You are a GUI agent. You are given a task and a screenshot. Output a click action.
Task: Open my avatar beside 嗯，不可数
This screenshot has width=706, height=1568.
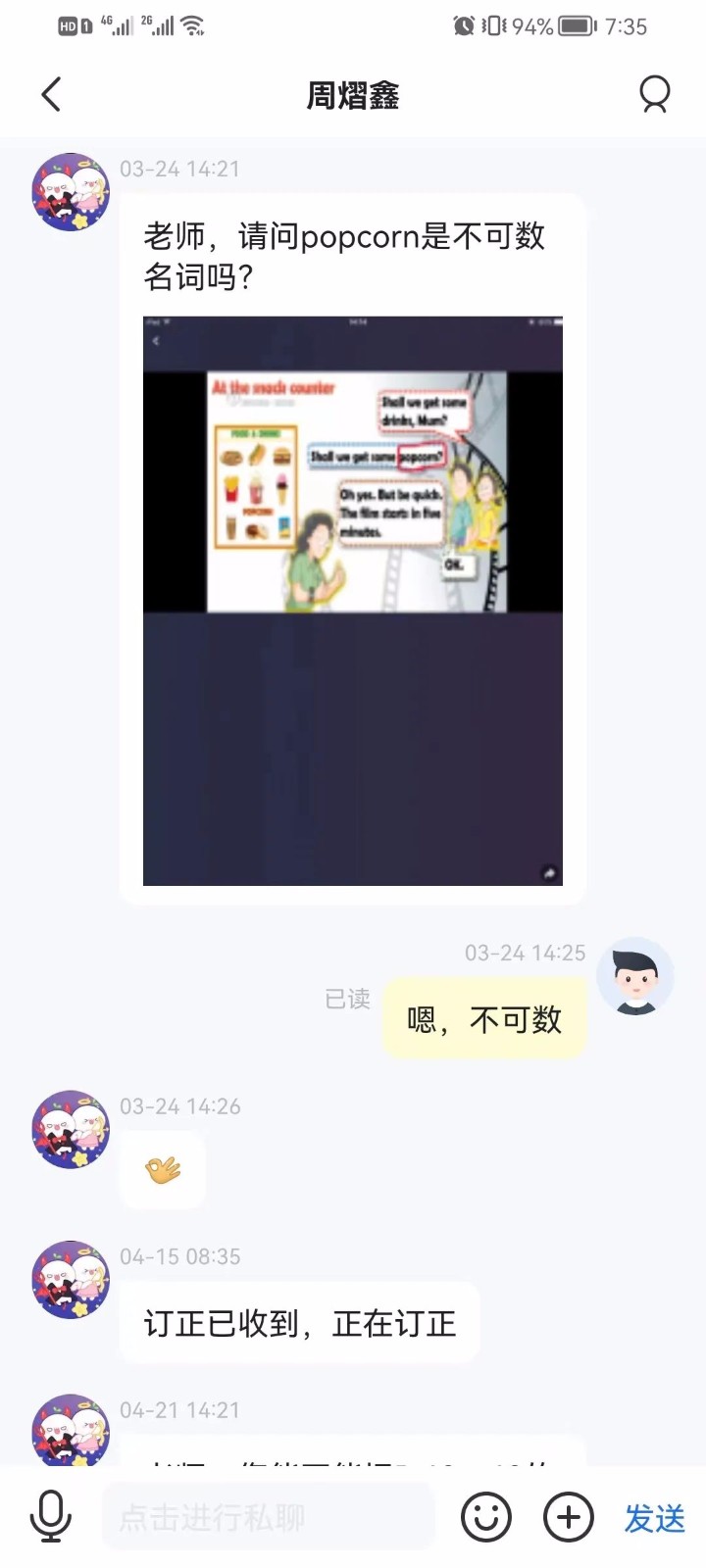[635, 976]
